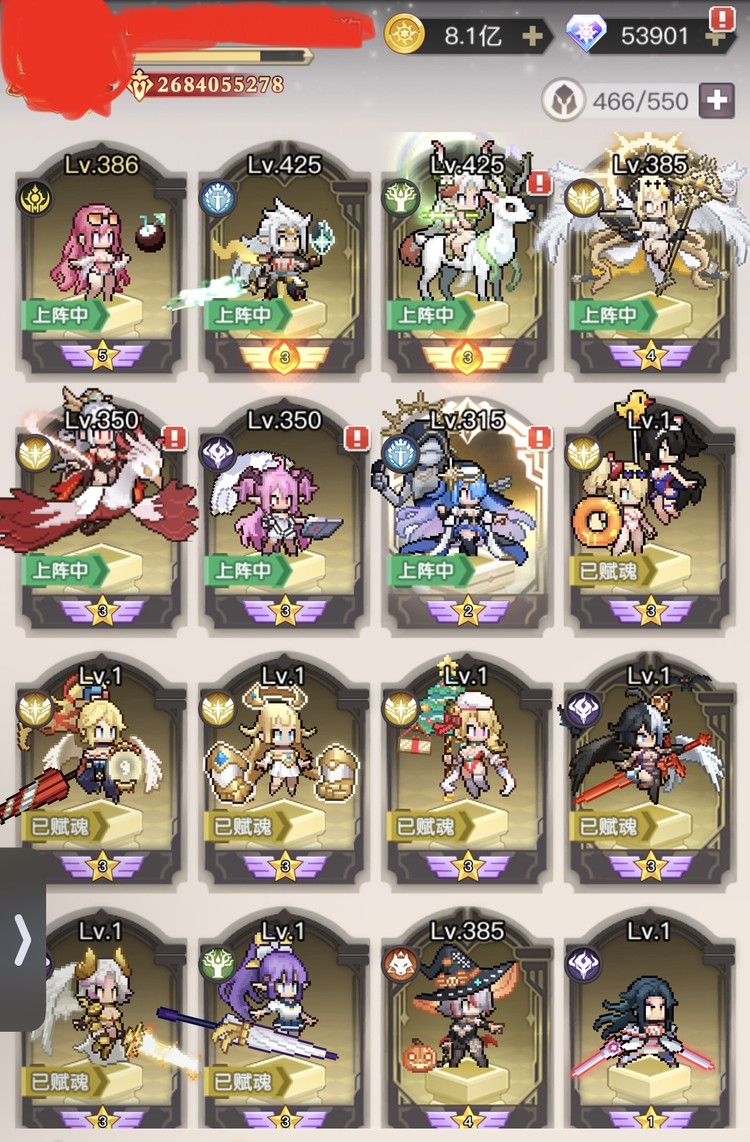Open the side panel arrow

tap(22, 939)
